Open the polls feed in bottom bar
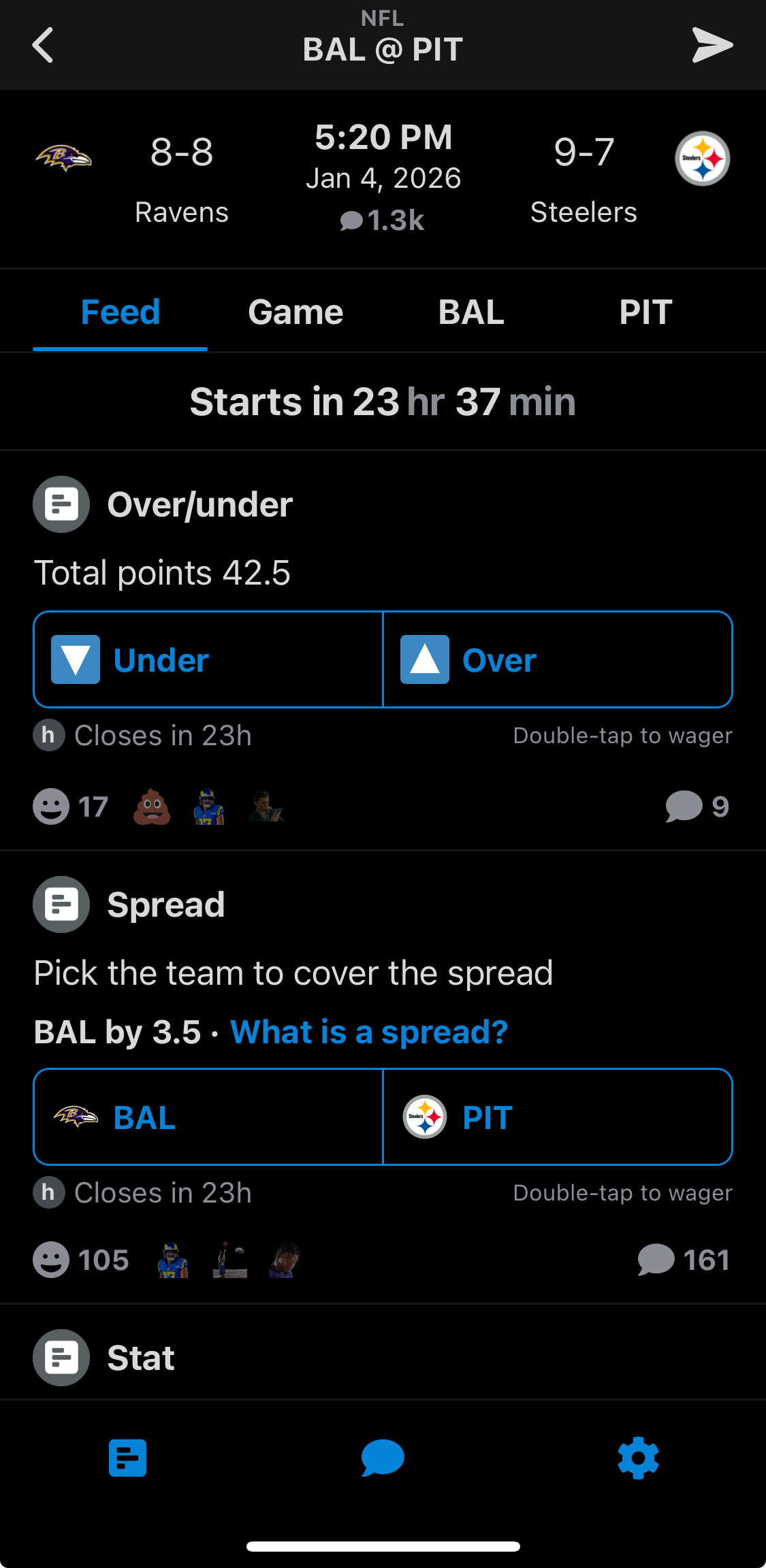Image resolution: width=766 pixels, height=1568 pixels. (x=127, y=1458)
